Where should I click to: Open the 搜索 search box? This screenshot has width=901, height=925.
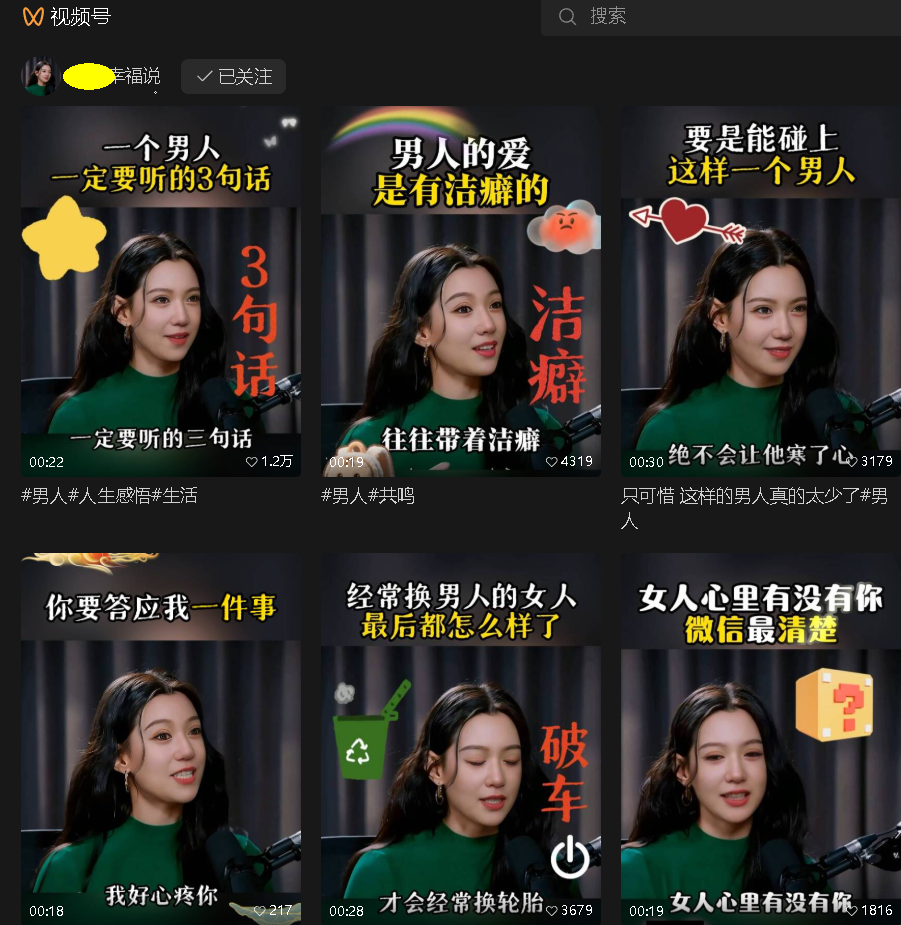(720, 17)
